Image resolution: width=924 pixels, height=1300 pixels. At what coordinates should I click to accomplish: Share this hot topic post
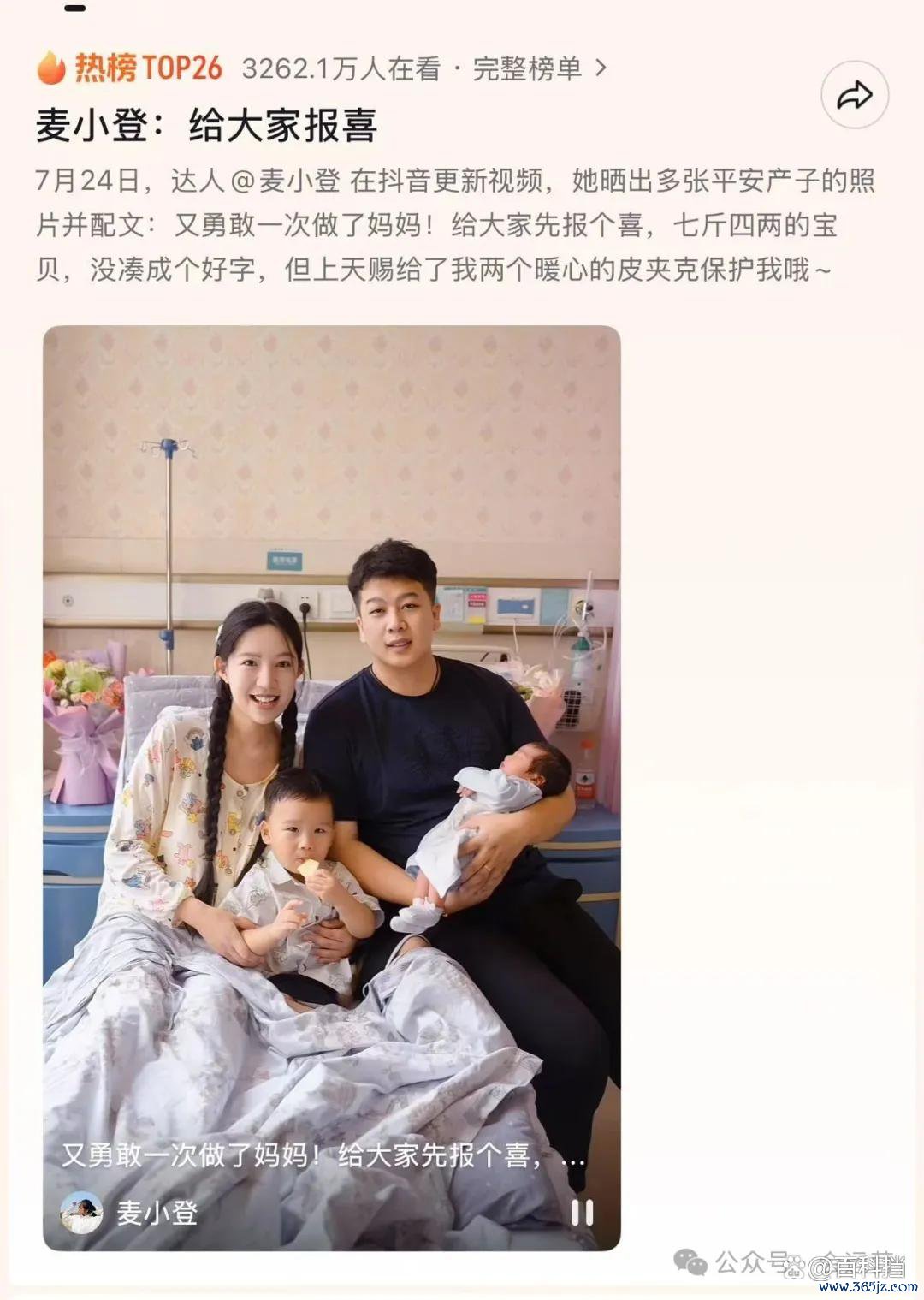tap(854, 95)
